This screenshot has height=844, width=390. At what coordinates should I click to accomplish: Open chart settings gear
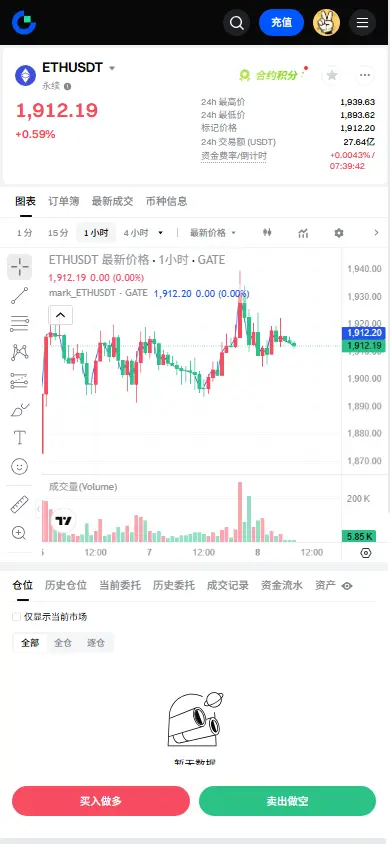(338, 233)
